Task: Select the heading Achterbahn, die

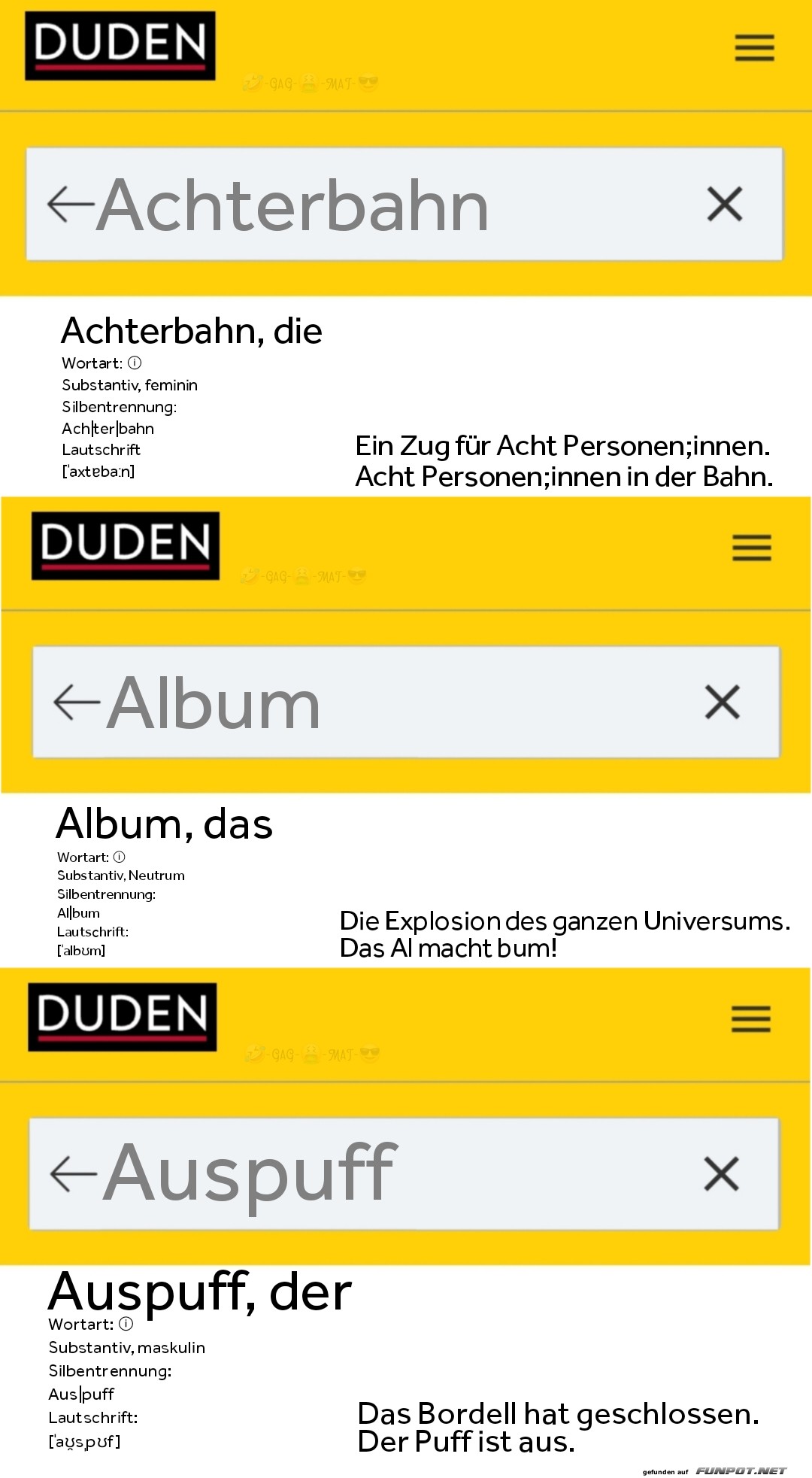Action: pos(192,331)
